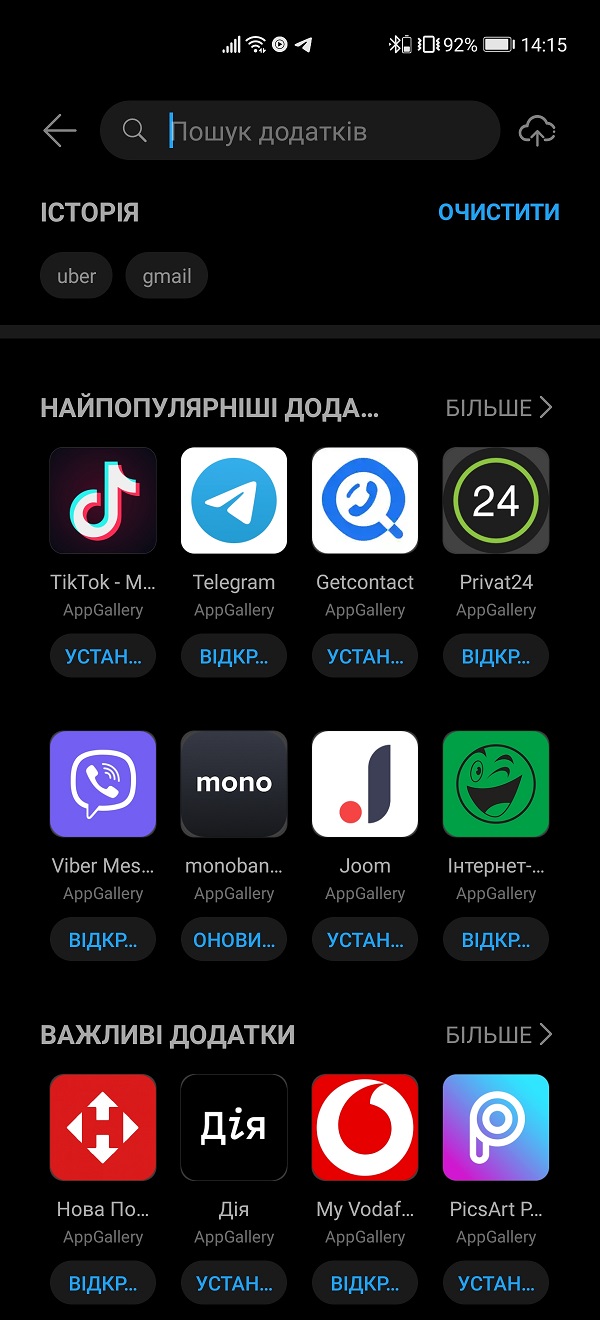Clear history with ОЧИСТИТИ
The width and height of the screenshot is (600, 1320).
click(499, 212)
